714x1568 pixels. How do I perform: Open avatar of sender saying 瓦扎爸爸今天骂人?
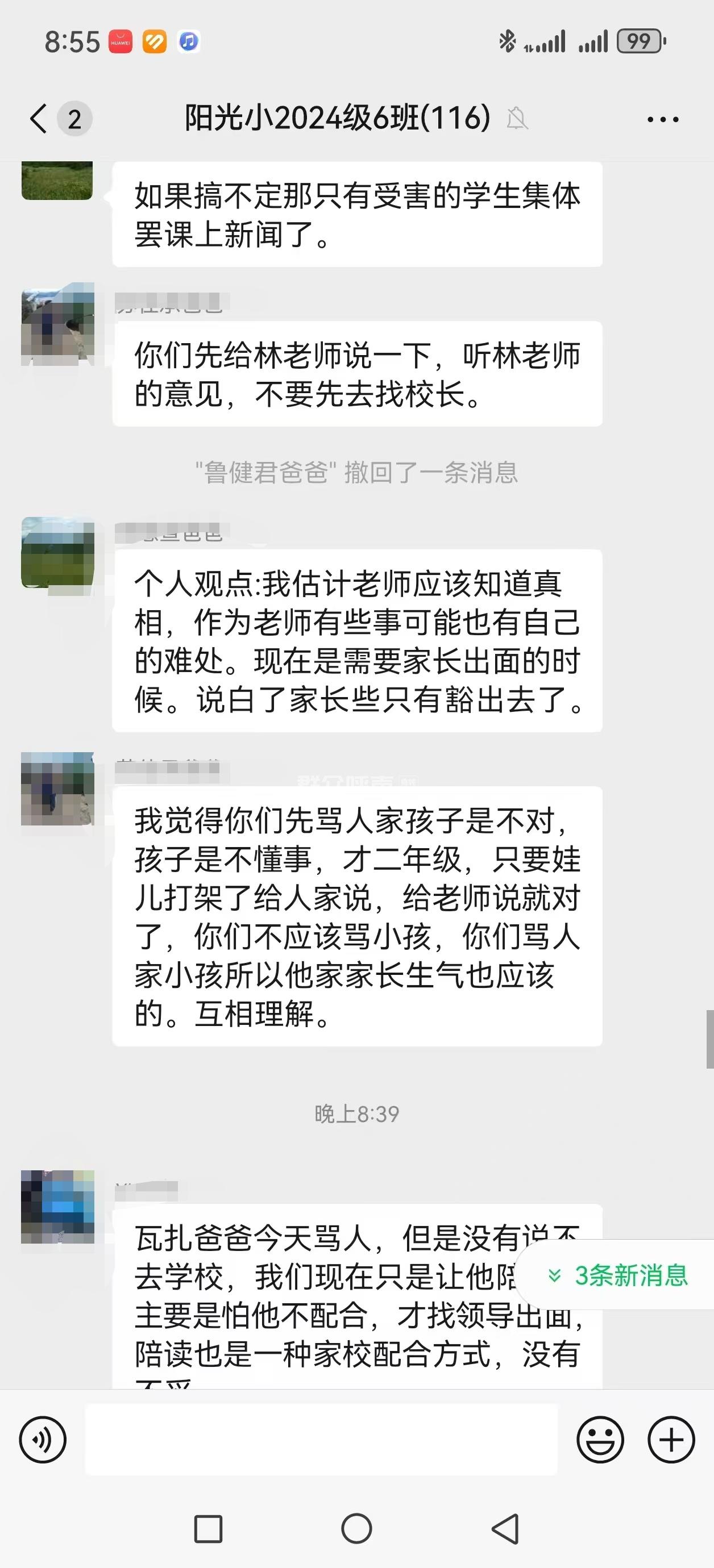[58, 1207]
